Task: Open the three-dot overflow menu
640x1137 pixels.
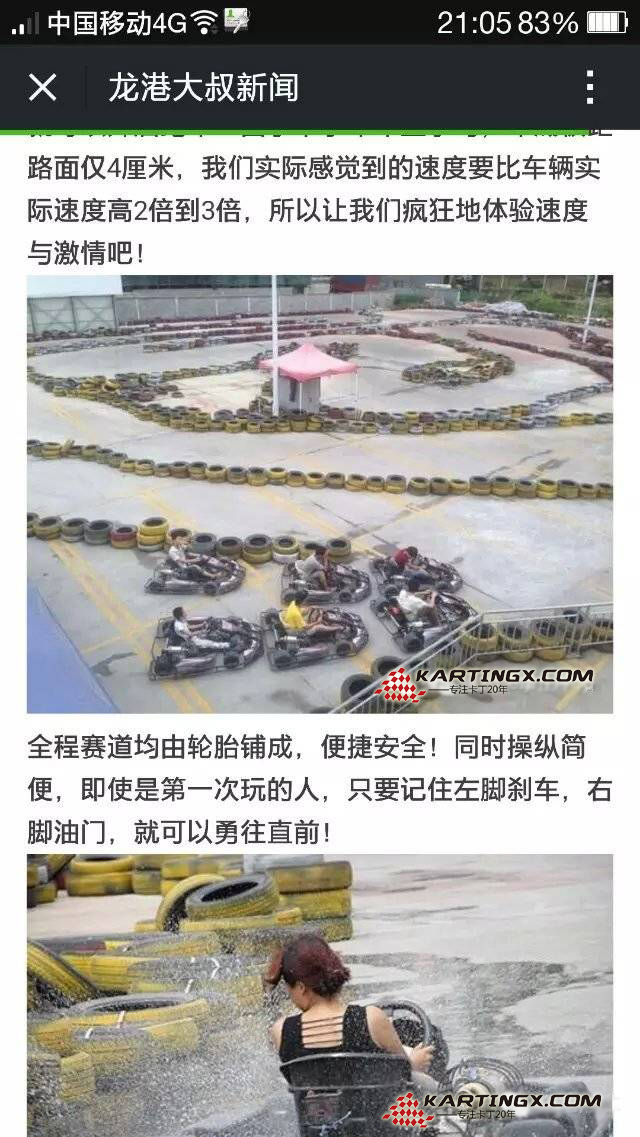Action: [x=590, y=88]
